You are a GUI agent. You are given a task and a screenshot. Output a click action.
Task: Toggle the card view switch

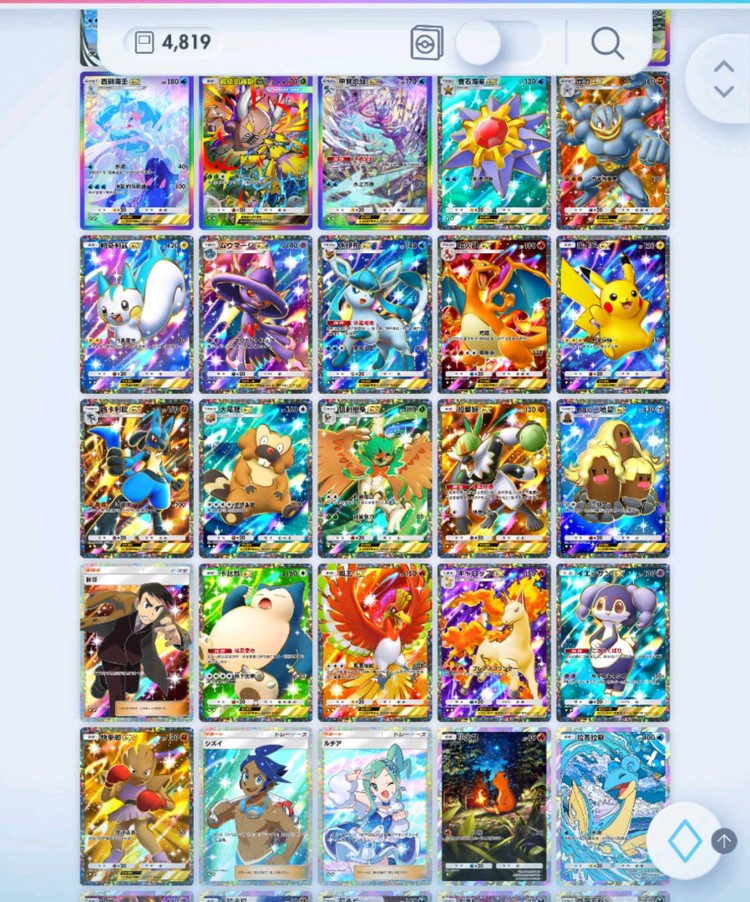pos(497,43)
